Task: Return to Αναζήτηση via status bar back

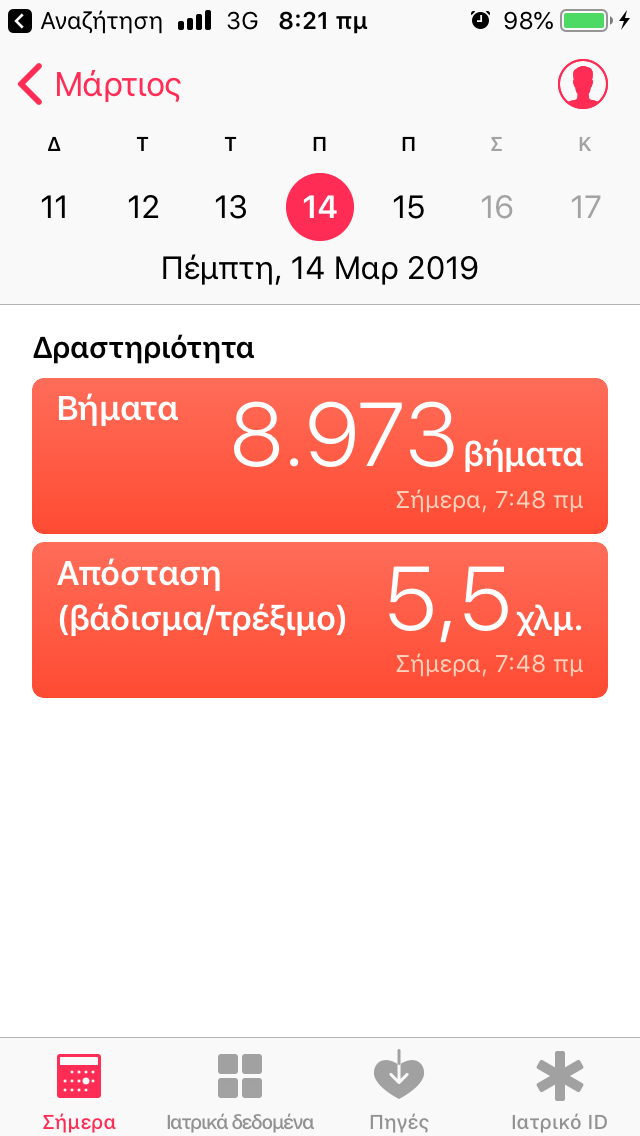Action: tap(85, 21)
